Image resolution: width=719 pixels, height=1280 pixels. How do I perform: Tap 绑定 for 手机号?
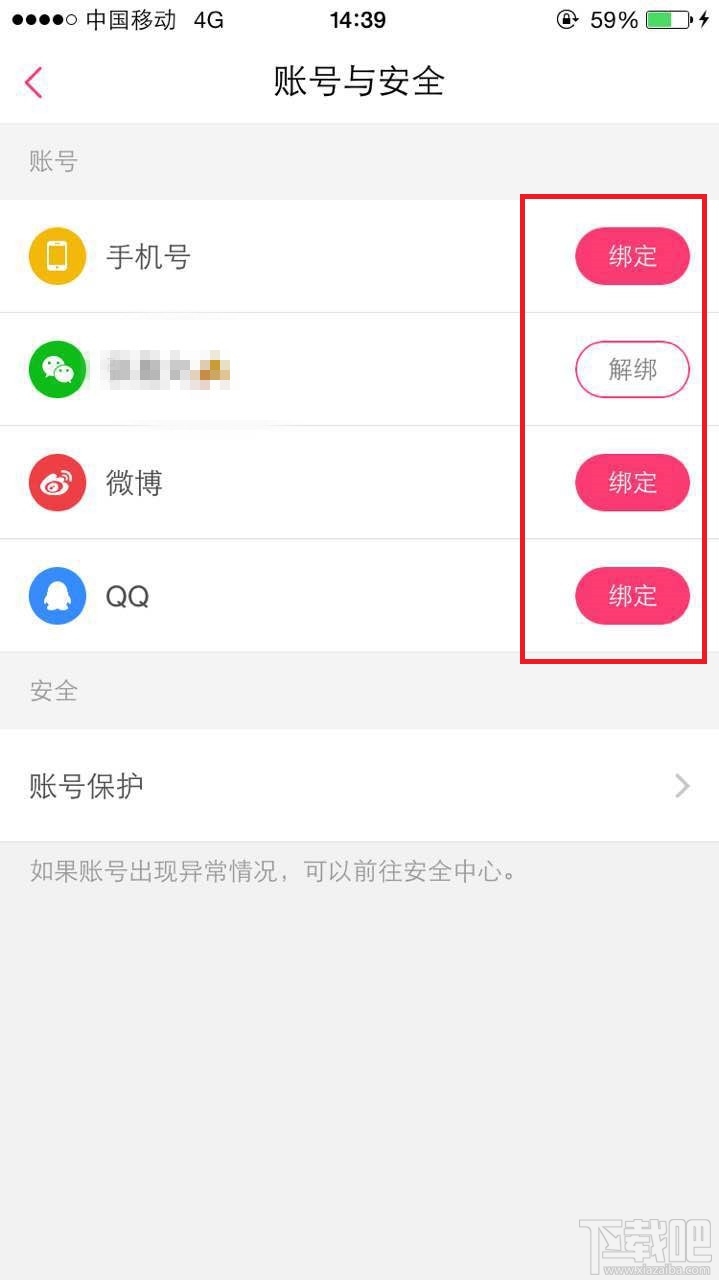(632, 257)
